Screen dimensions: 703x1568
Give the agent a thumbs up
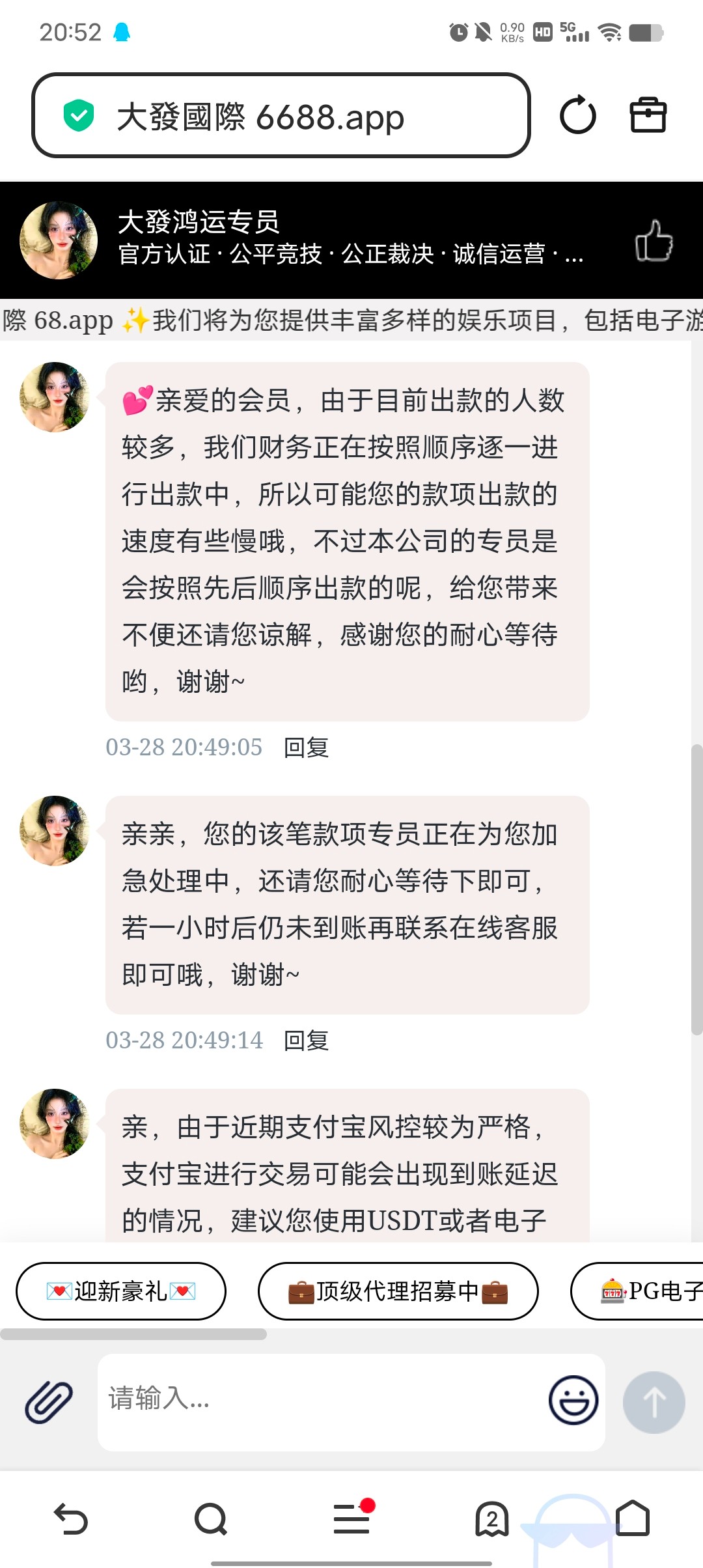654,241
